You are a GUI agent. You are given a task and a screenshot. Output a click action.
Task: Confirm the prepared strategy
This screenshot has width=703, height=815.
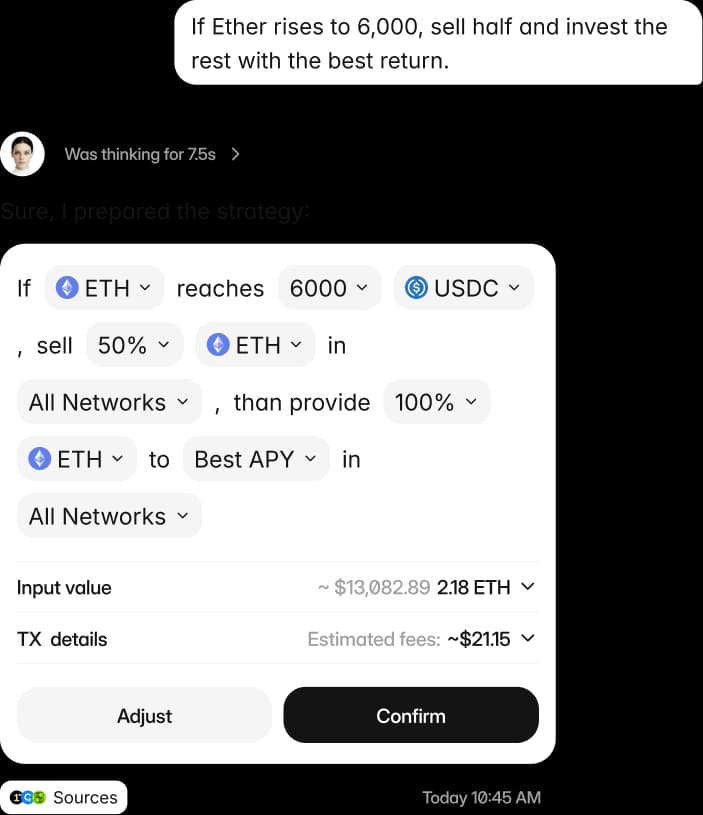click(411, 715)
